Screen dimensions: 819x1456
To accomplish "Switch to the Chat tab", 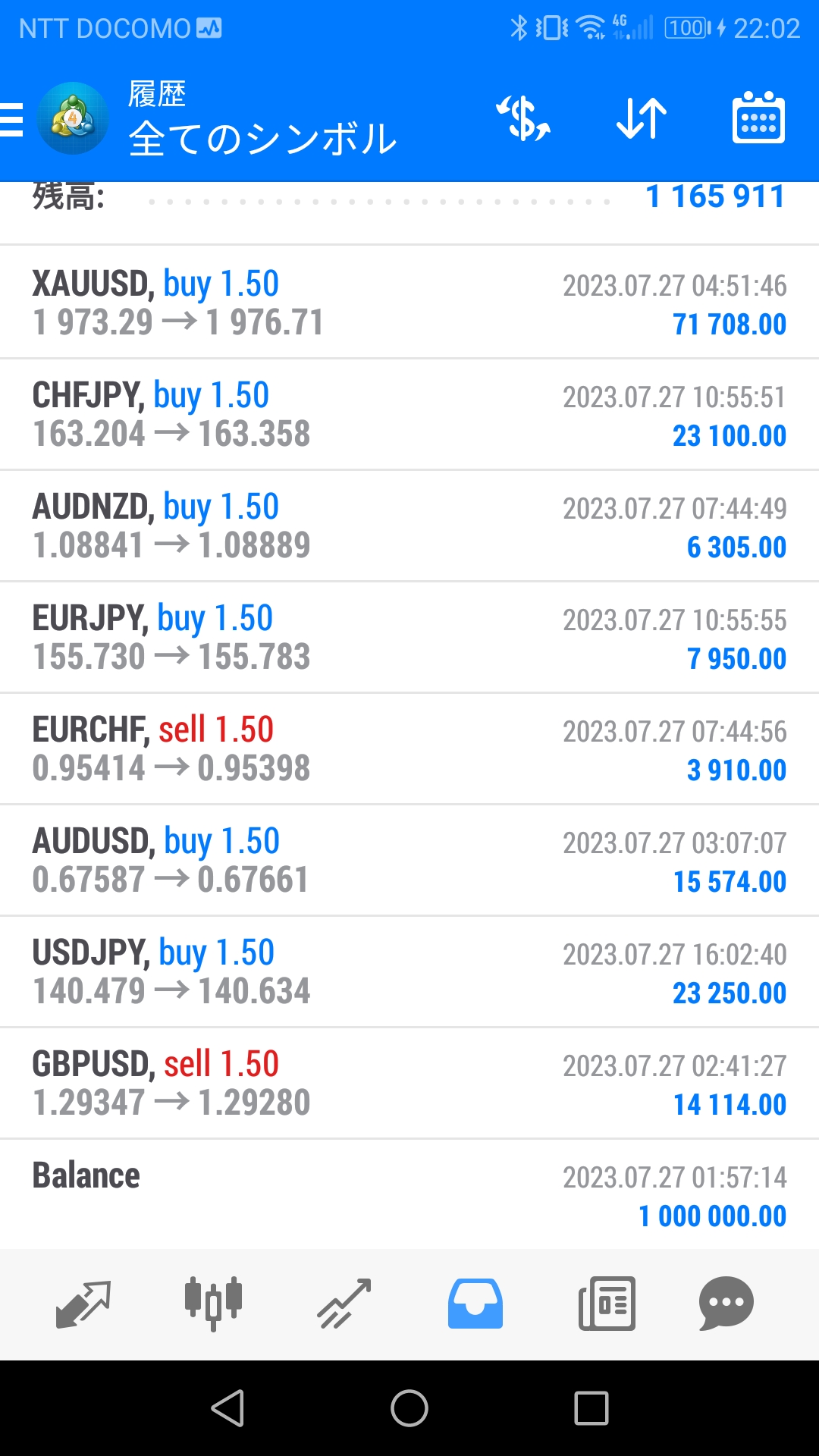I will click(x=726, y=1304).
